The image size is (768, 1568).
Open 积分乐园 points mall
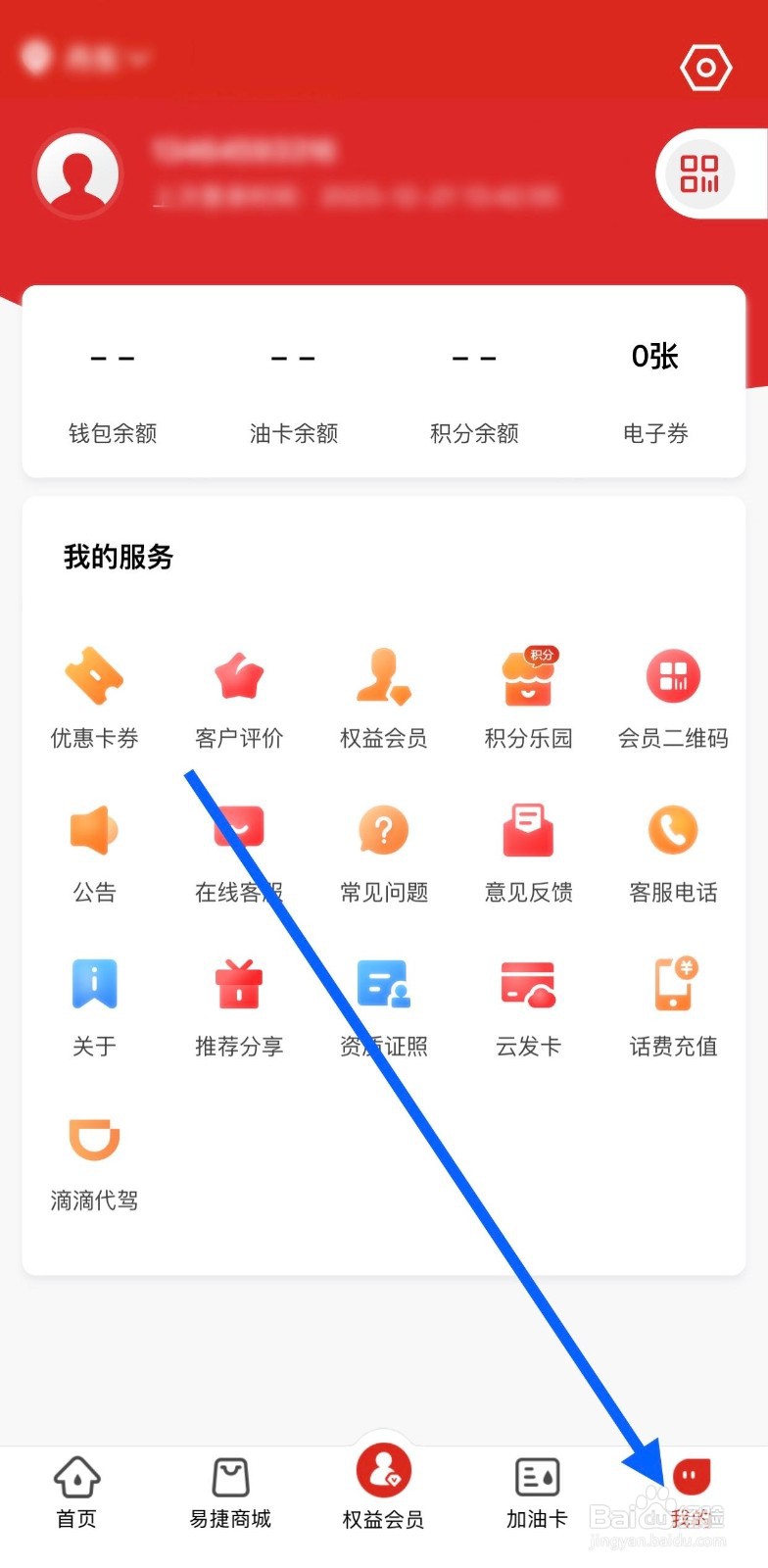pos(527,696)
